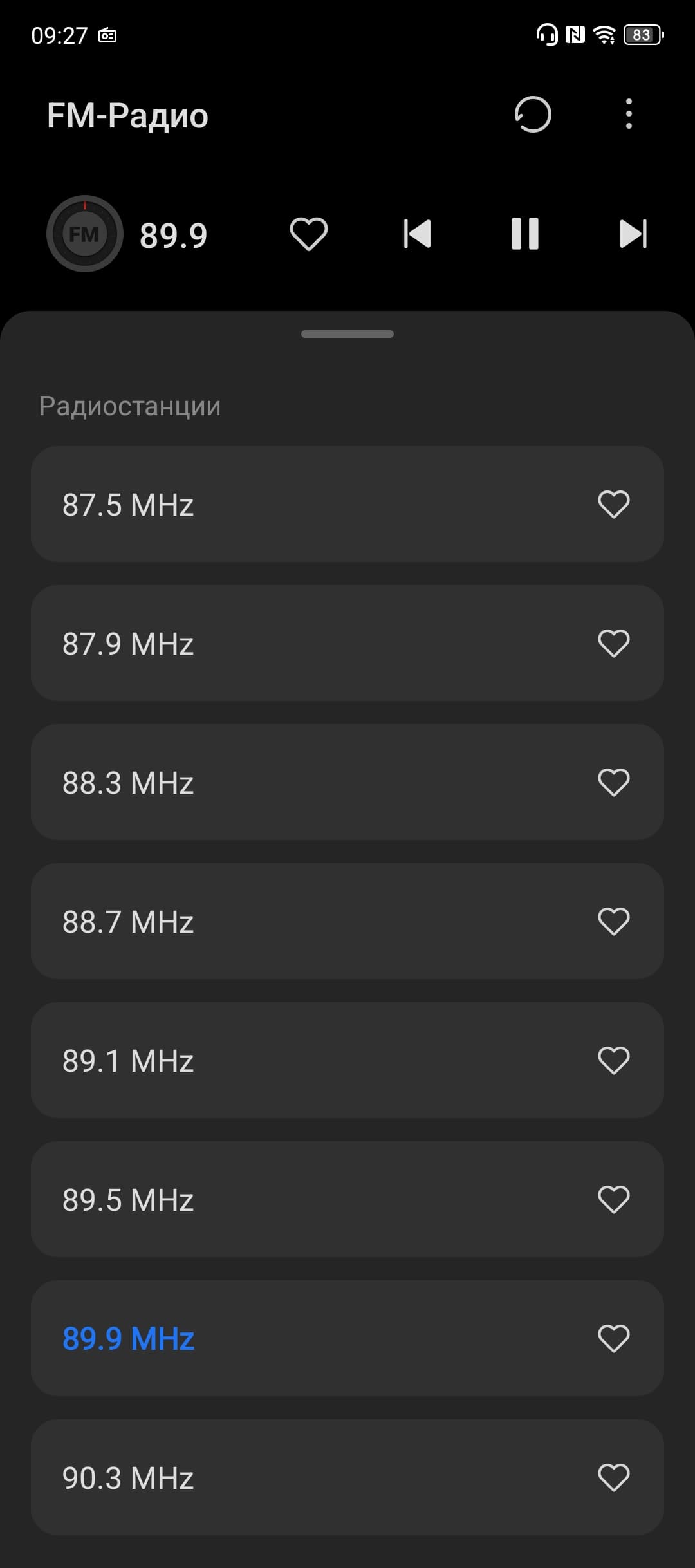Tap the heart next to 88.7 MHz

pos(613,922)
